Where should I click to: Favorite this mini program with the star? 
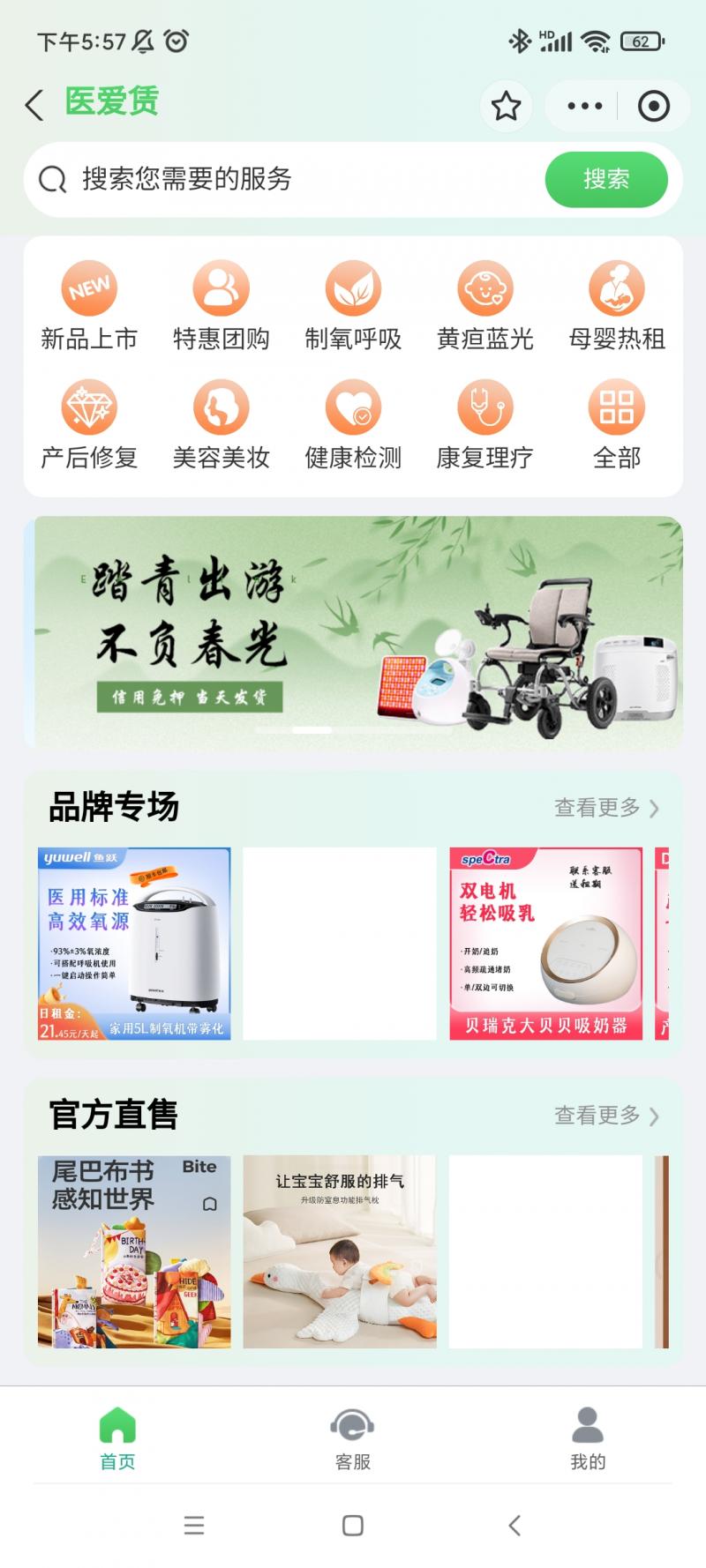click(x=506, y=106)
